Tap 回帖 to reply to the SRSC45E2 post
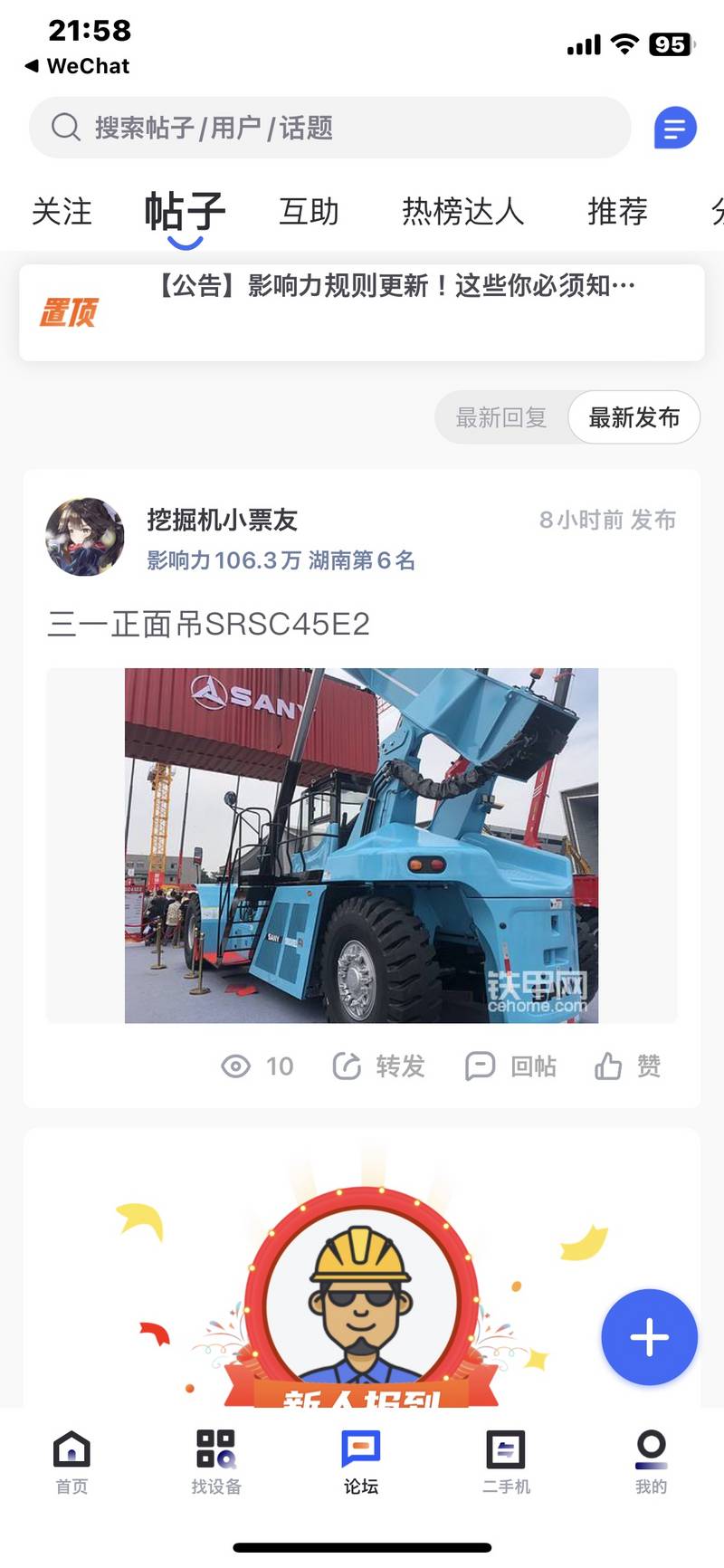The width and height of the screenshot is (724, 1568). [x=510, y=1066]
